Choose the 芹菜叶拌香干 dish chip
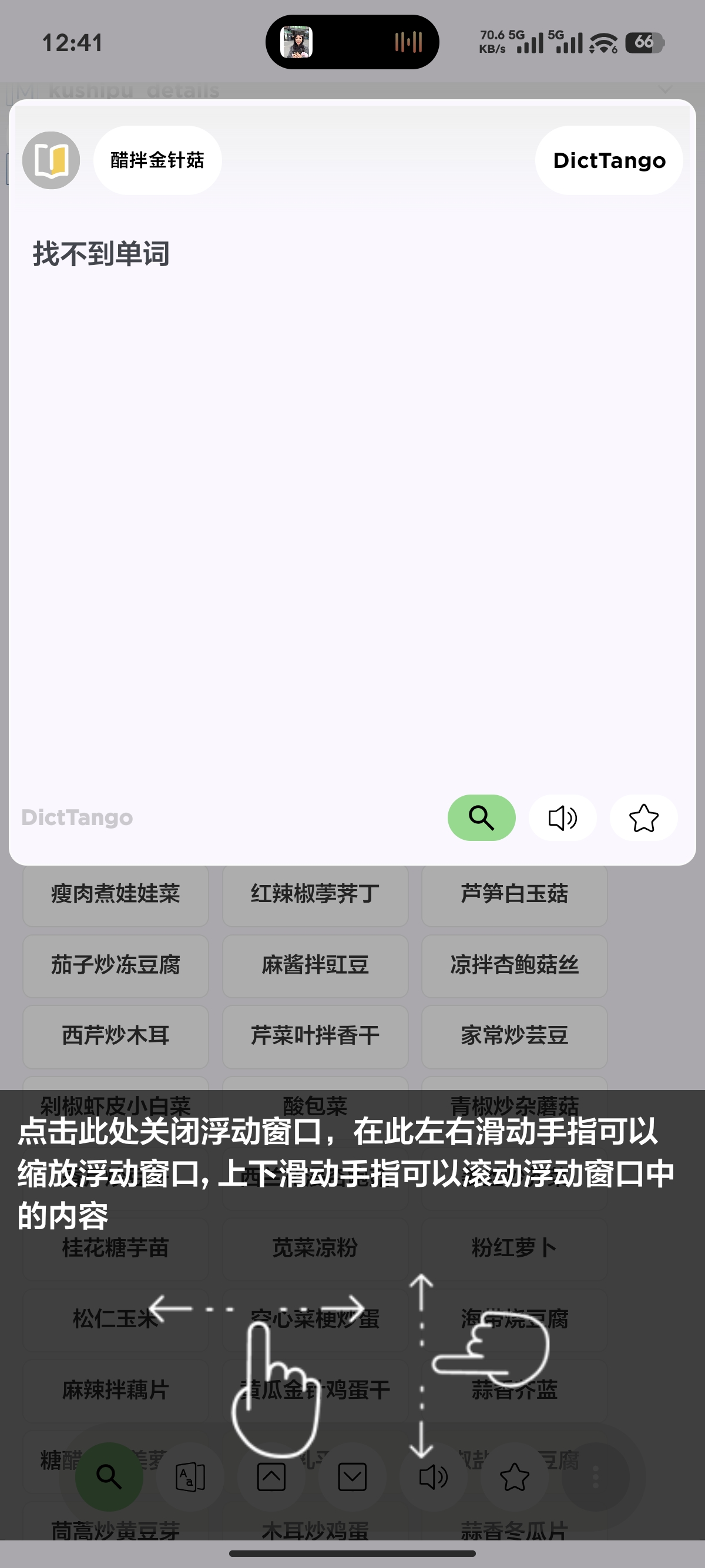 coord(315,1036)
